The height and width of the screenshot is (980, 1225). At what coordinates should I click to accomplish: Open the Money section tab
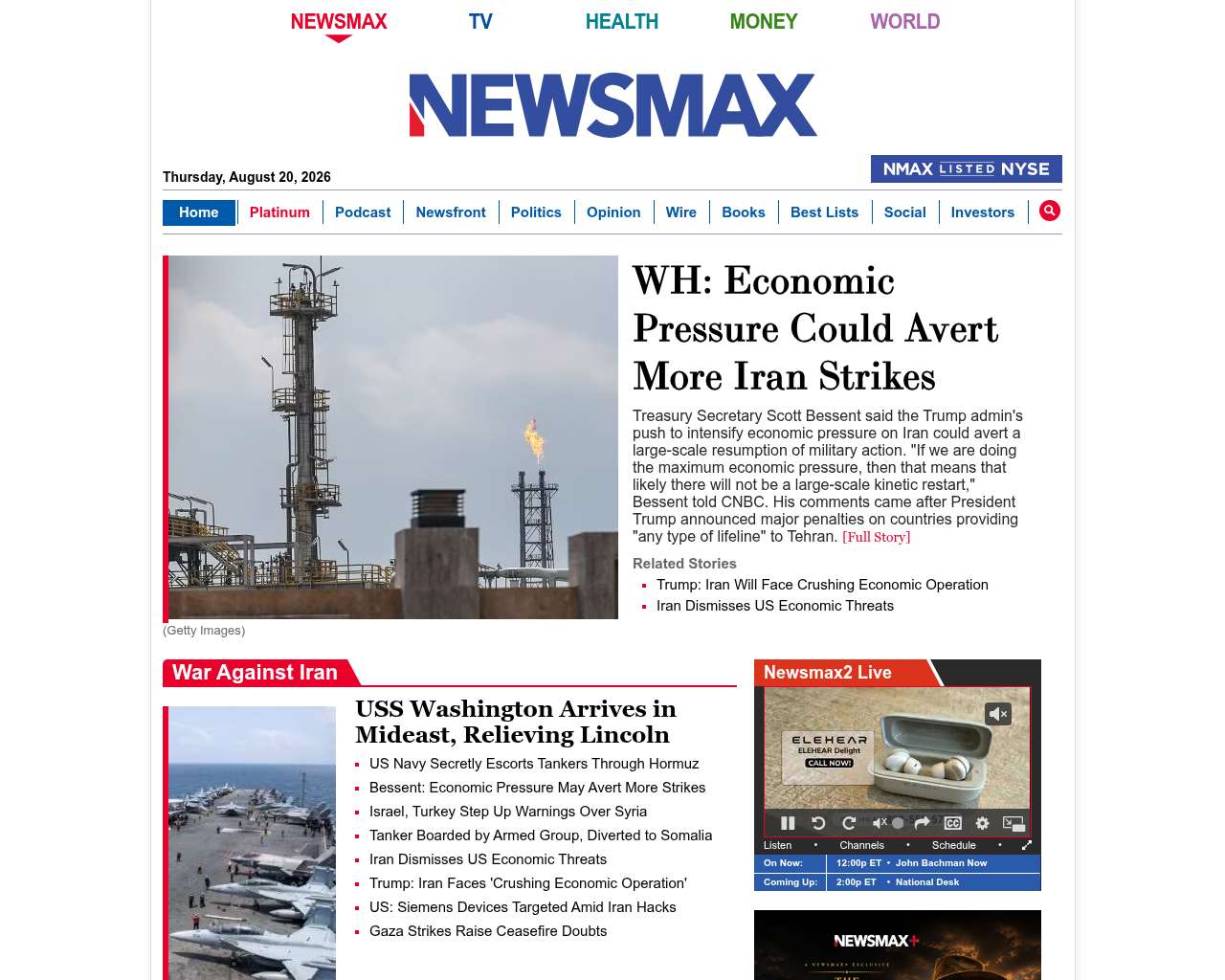click(x=764, y=21)
